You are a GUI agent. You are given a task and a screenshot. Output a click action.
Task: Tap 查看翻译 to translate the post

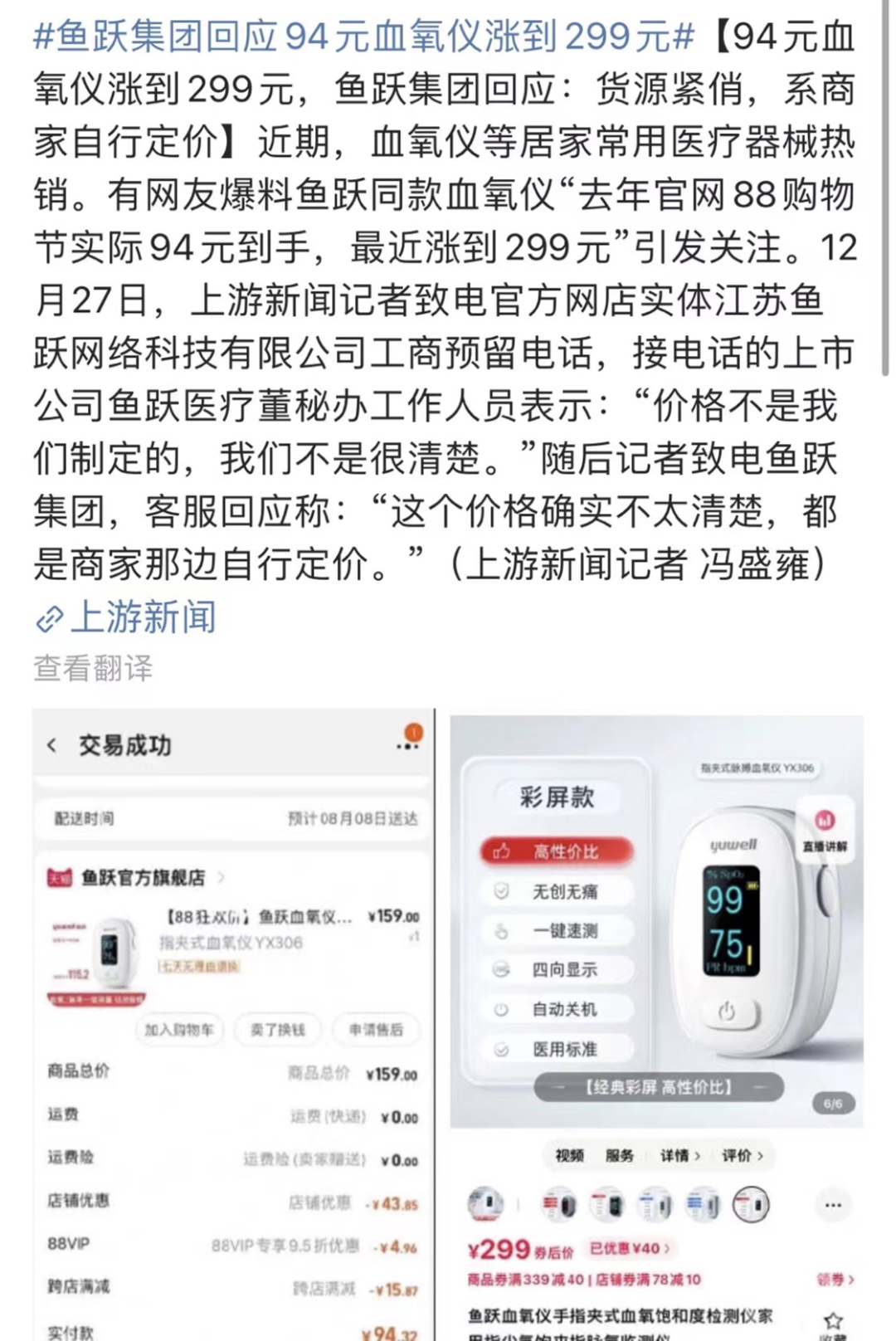point(93,668)
